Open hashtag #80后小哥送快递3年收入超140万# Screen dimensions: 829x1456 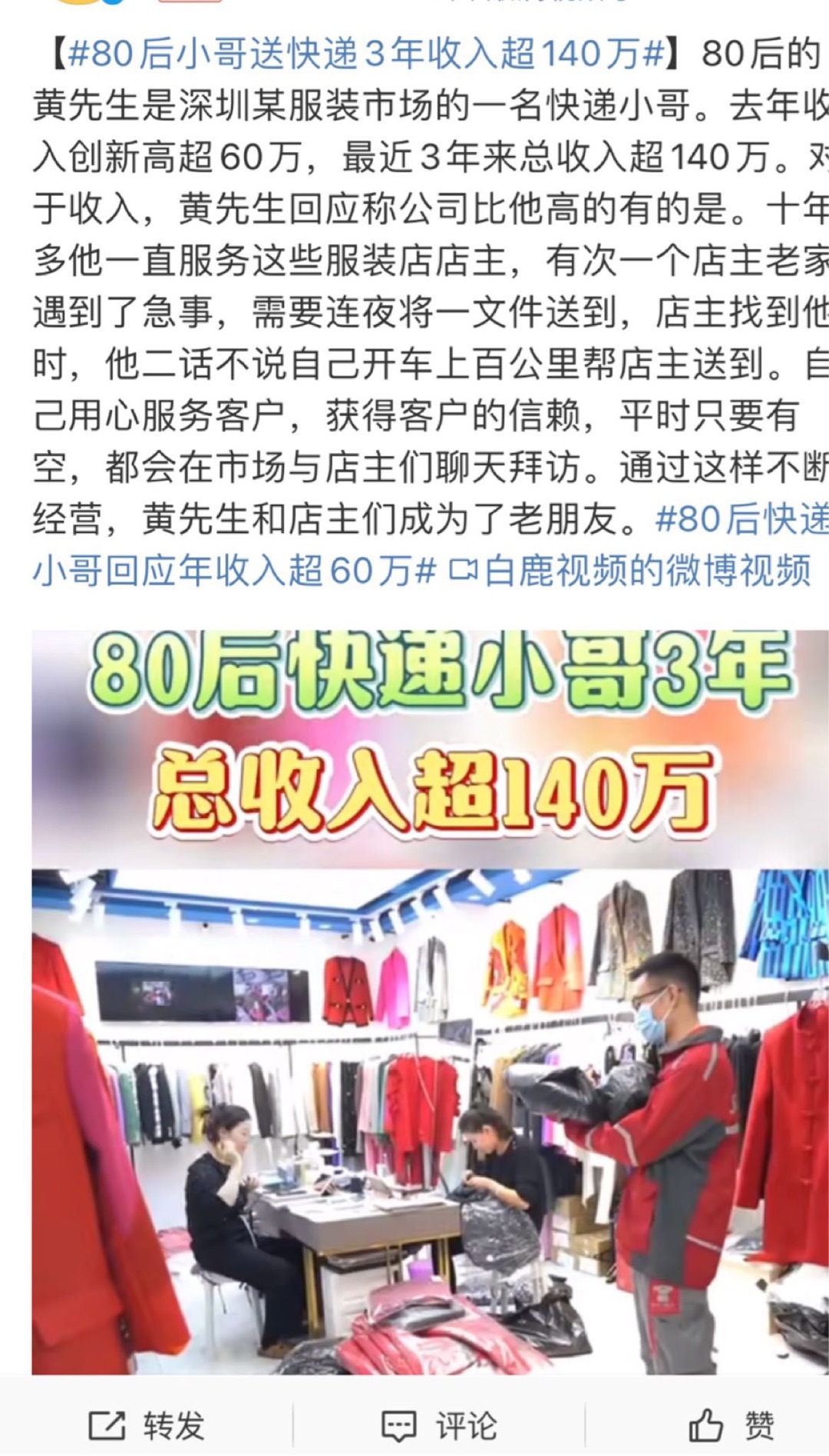365,54
